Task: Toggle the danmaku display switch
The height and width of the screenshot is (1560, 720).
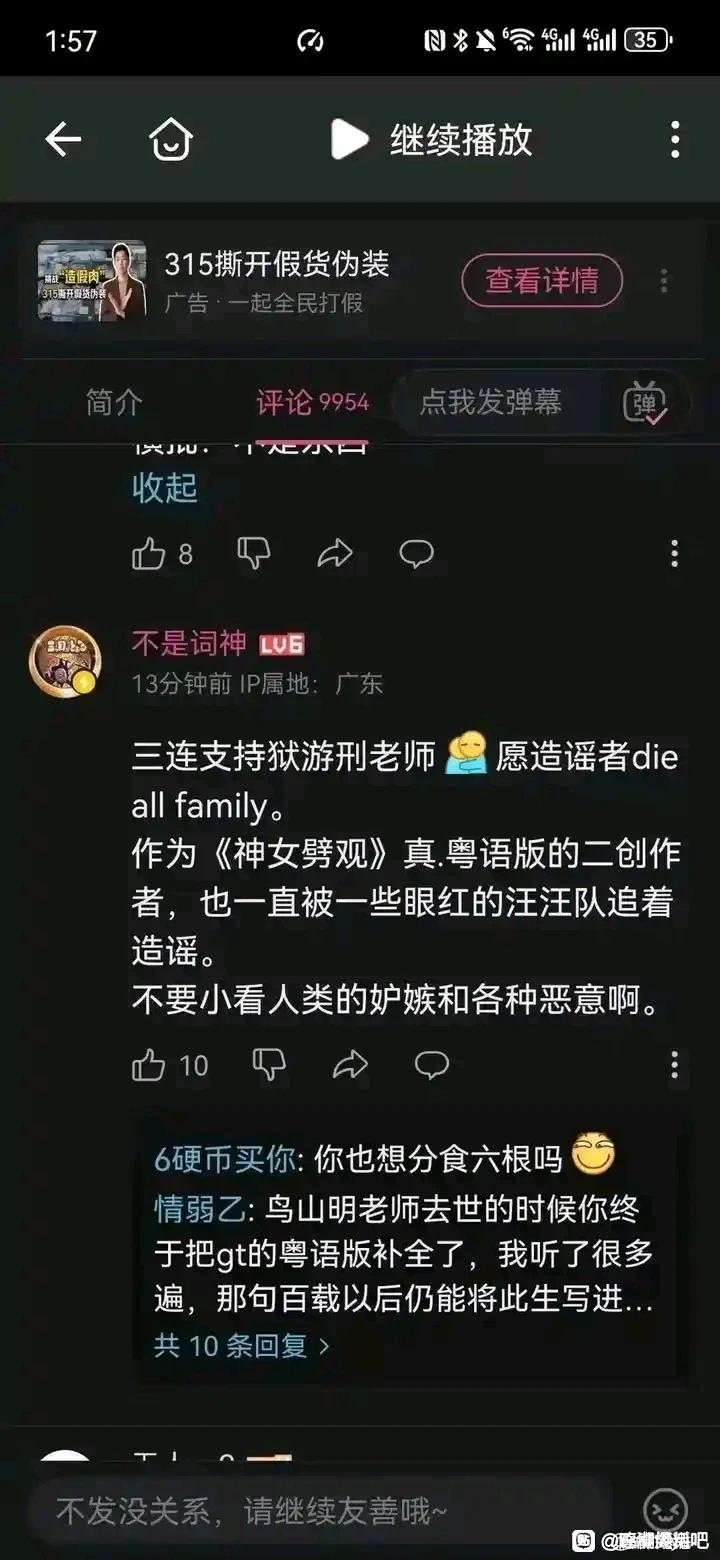Action: tap(645, 404)
